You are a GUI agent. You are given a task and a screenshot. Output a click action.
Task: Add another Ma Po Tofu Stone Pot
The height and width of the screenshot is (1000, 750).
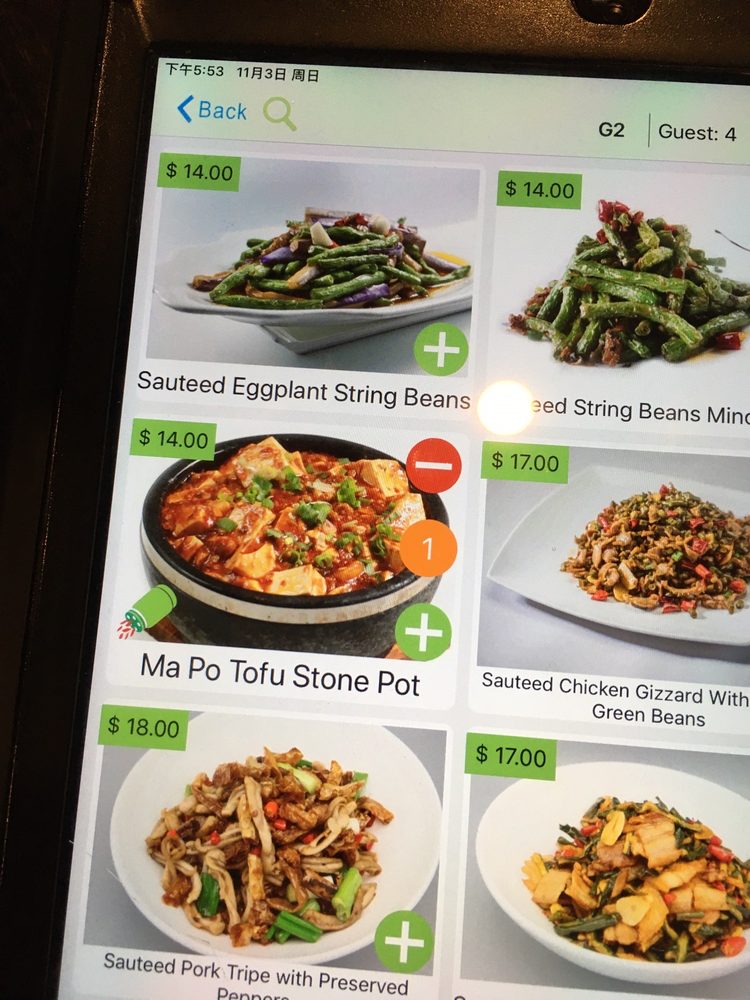422,632
